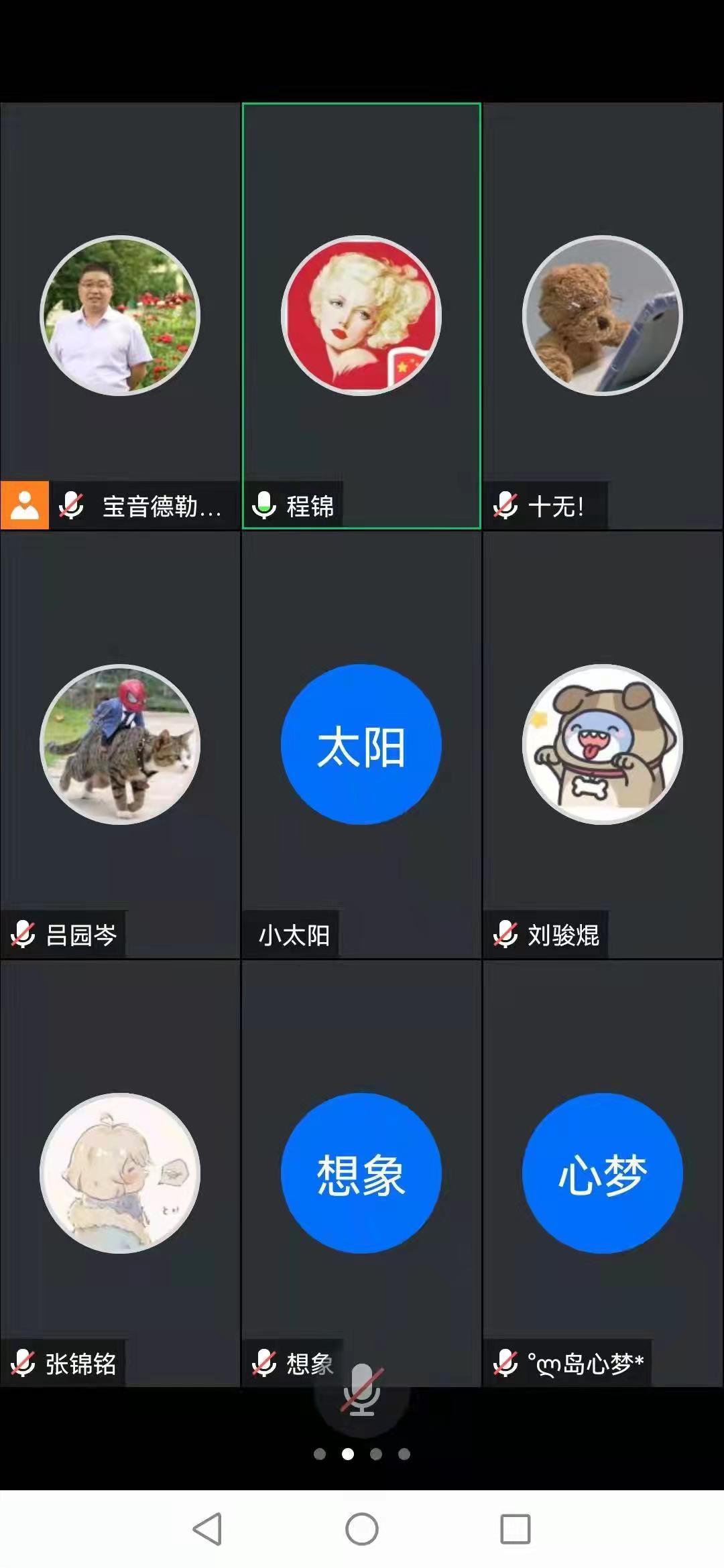Select 吕园岑's video tile
The image size is (724, 1568).
pos(120,744)
